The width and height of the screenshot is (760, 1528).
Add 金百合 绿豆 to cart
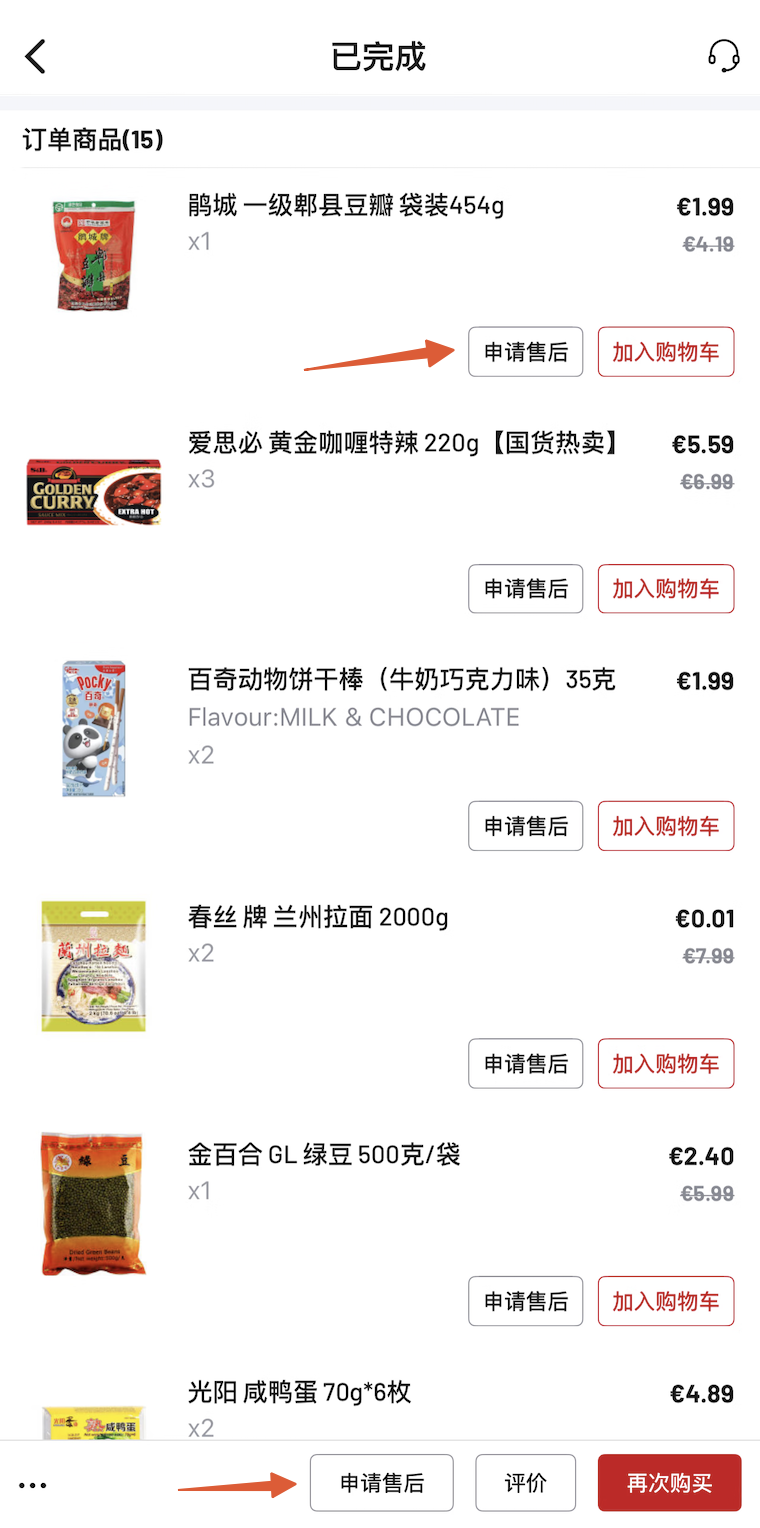pyautogui.click(x=666, y=1301)
